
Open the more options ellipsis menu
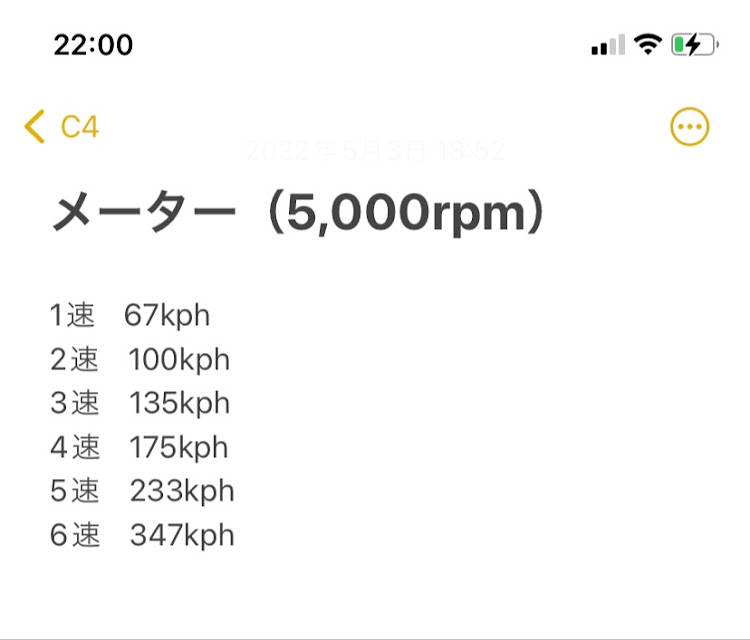coord(689,127)
